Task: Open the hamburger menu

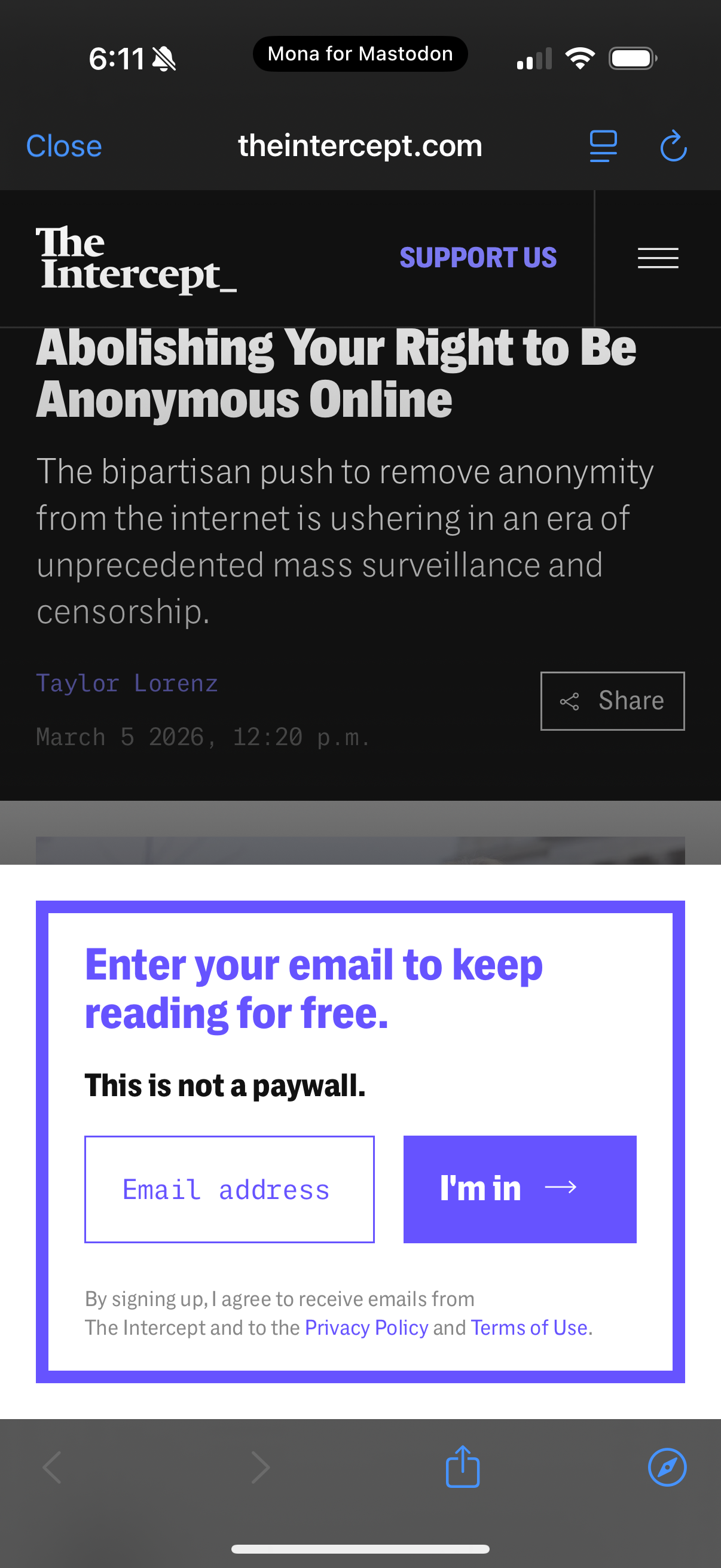Action: (658, 258)
